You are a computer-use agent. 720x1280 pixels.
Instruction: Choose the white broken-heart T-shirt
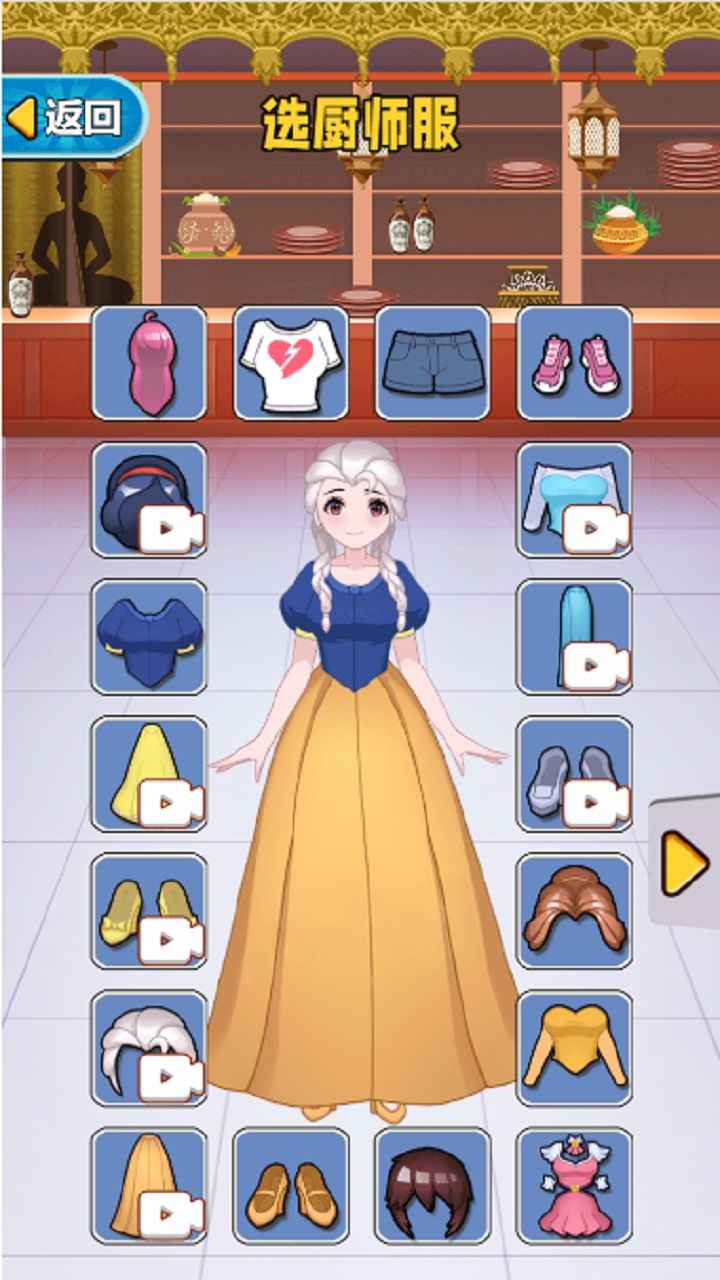[291, 362]
